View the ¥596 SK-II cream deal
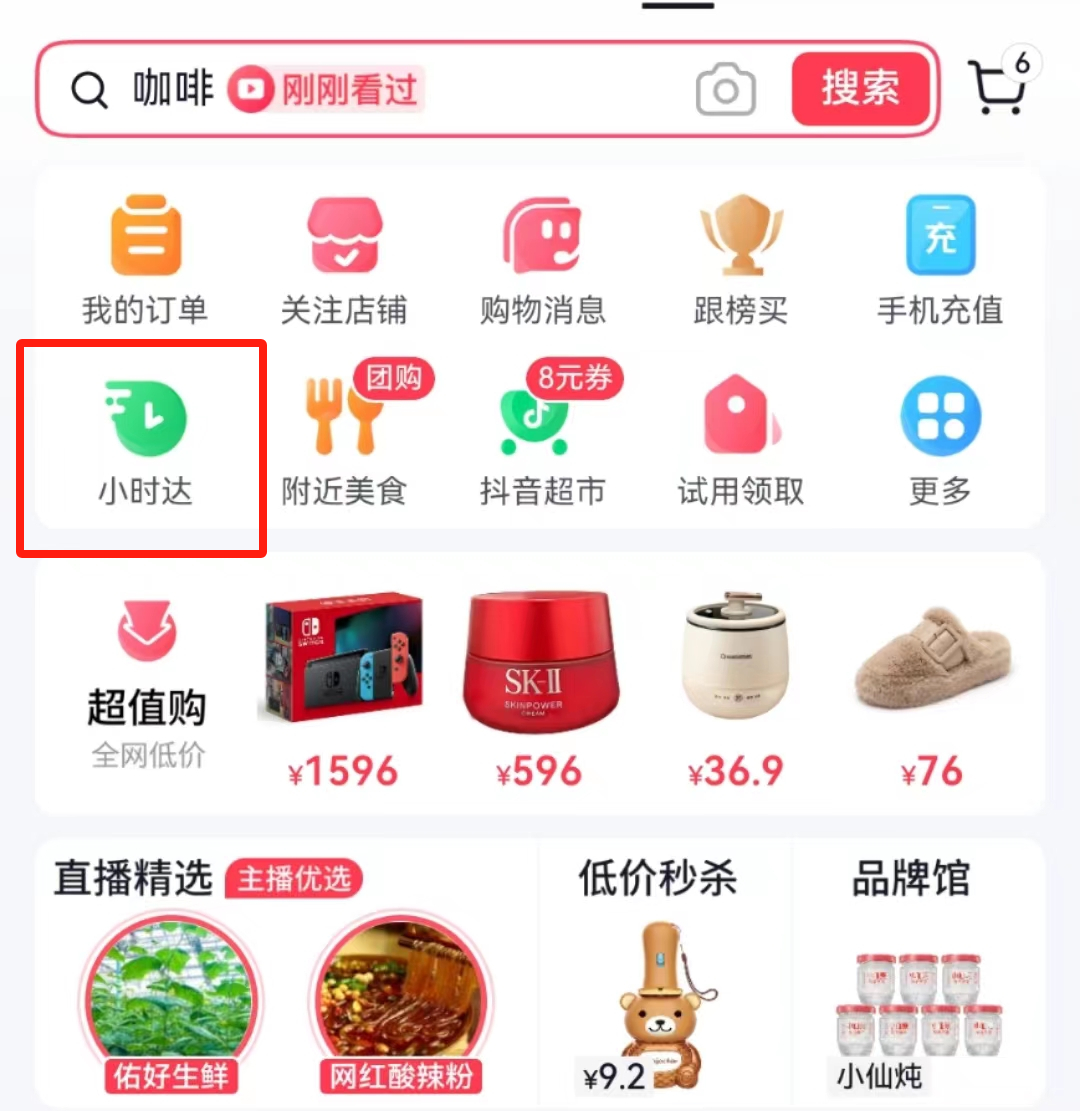 point(541,685)
